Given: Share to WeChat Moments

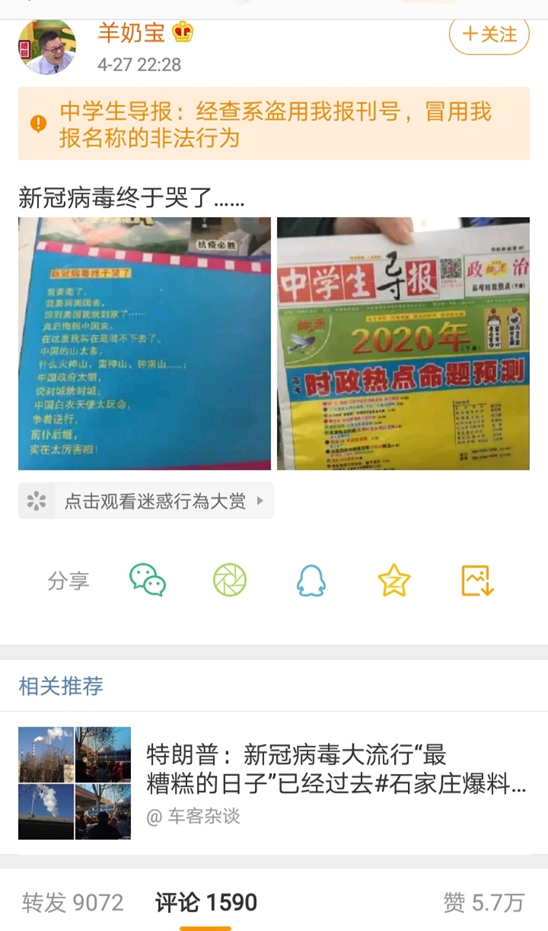Looking at the screenshot, I should [x=230, y=580].
